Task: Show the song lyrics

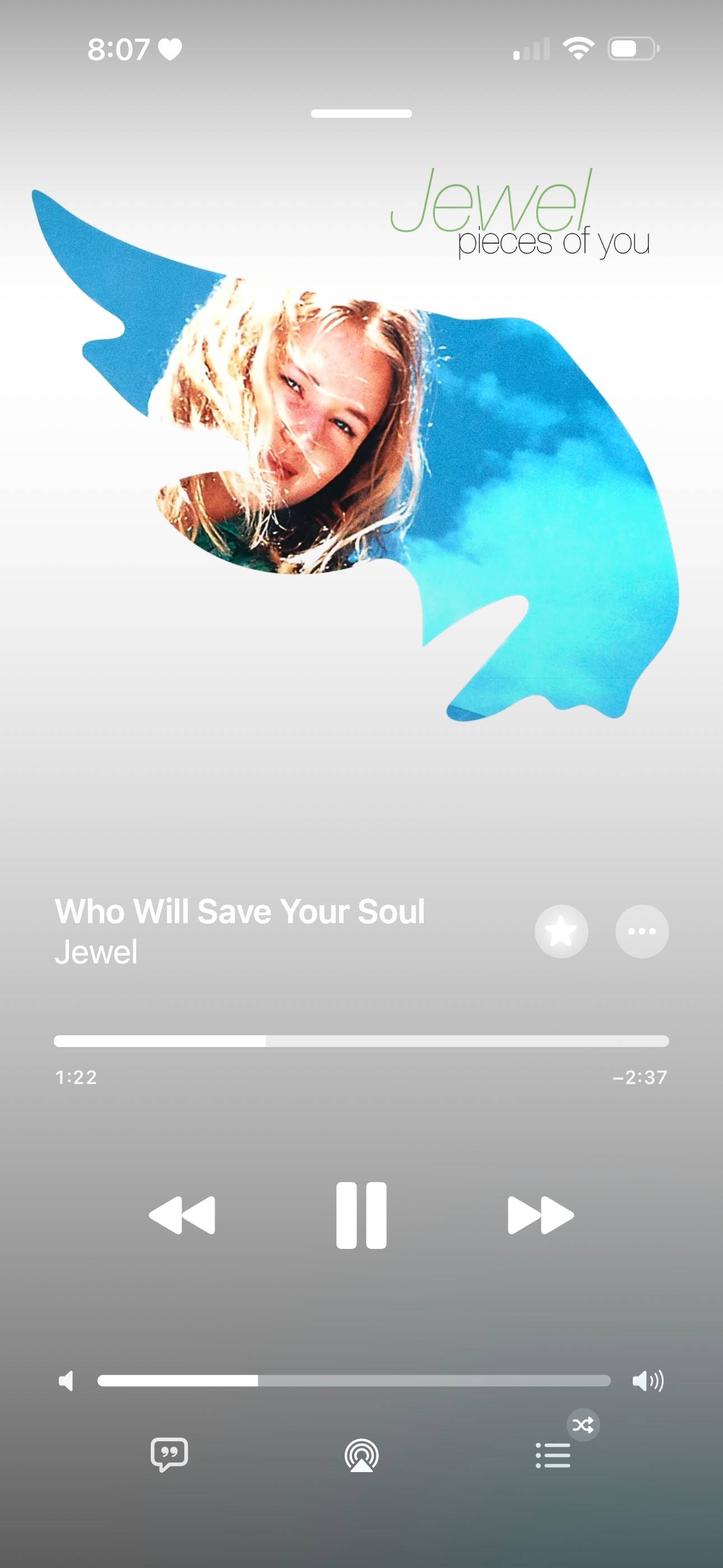Action: tap(169, 1455)
